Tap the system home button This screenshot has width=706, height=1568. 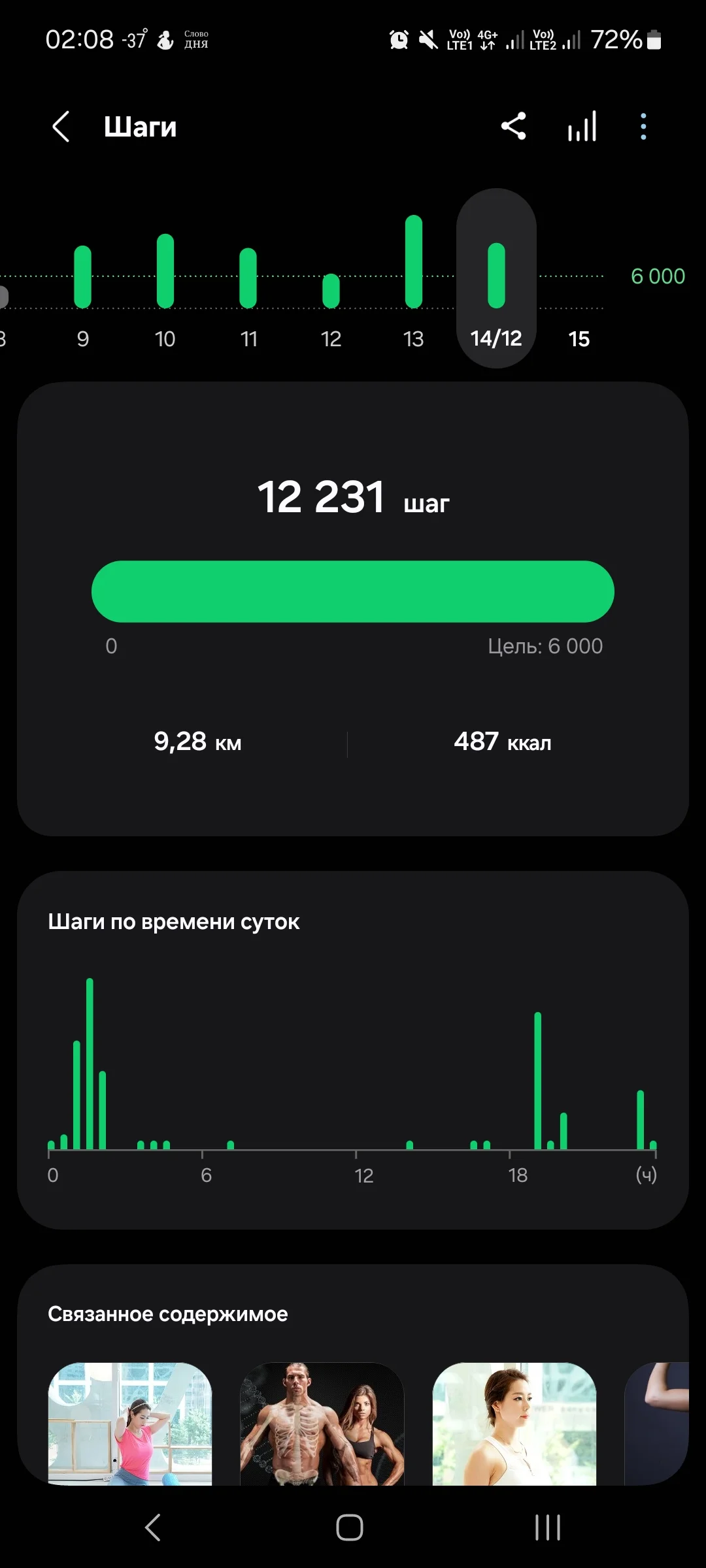pyautogui.click(x=350, y=1527)
